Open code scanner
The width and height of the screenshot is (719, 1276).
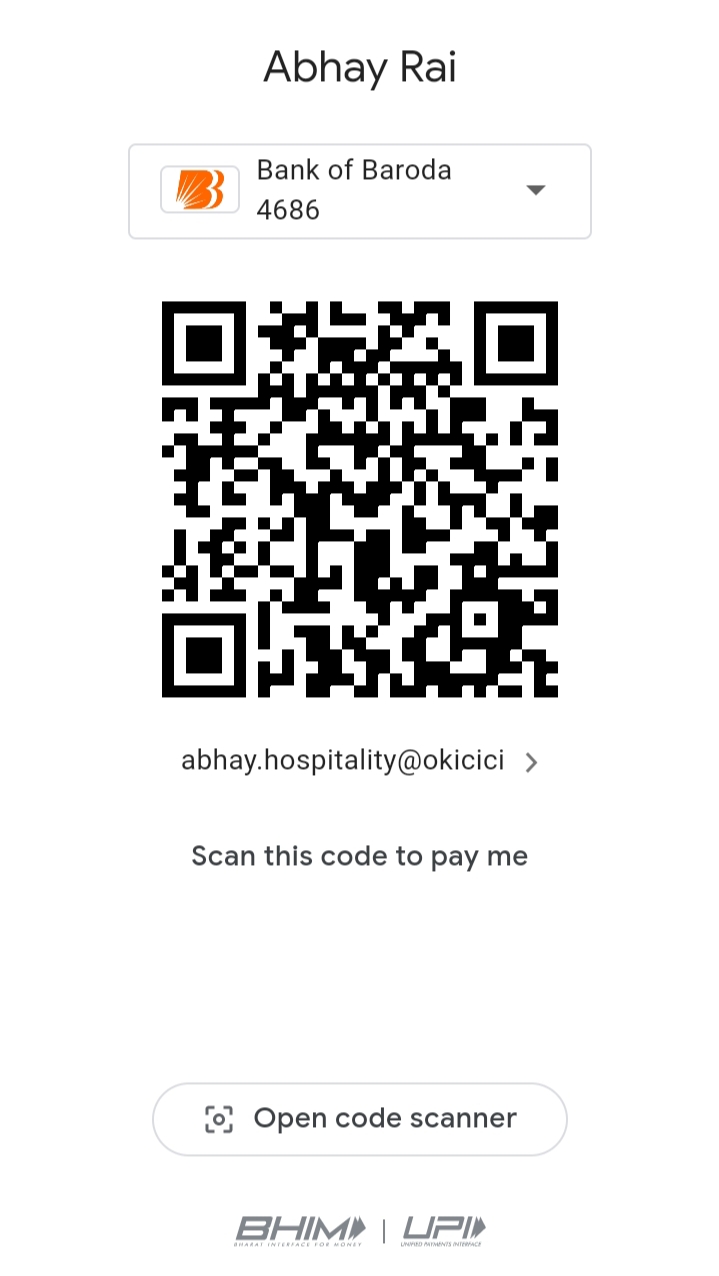[360, 1118]
